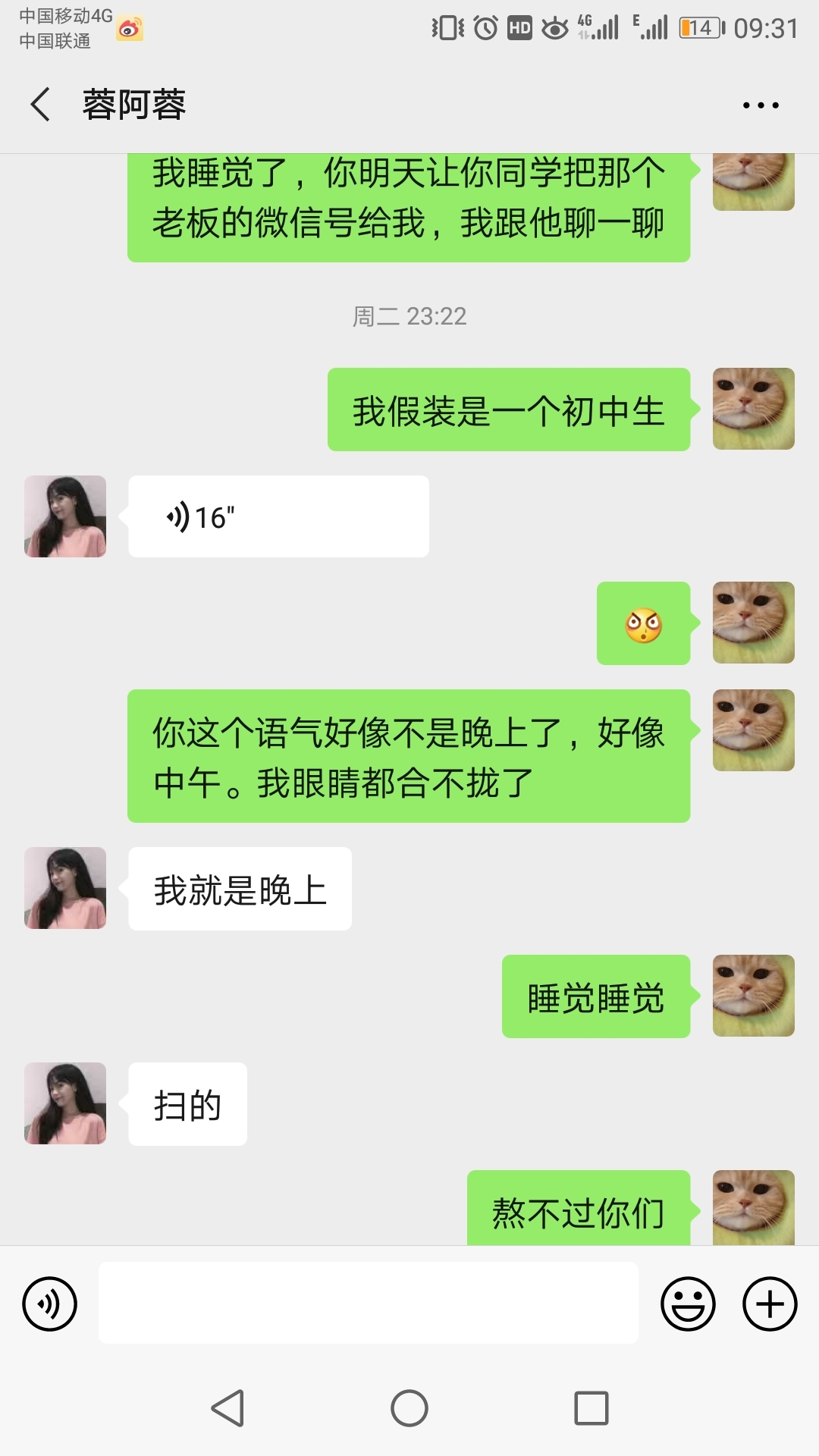Screen dimensions: 819x1456
Task: Go back from the 蓉阿蓉 chat
Action: pyautogui.click(x=41, y=105)
